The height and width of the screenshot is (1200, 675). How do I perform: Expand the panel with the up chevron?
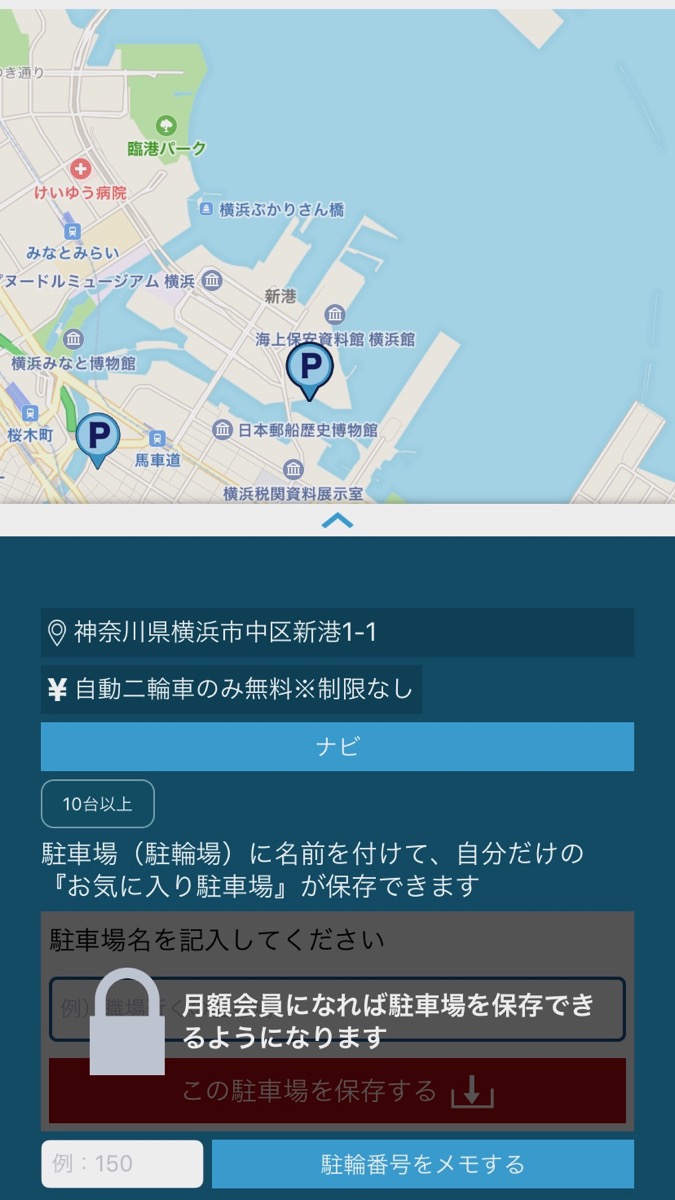pos(337,520)
